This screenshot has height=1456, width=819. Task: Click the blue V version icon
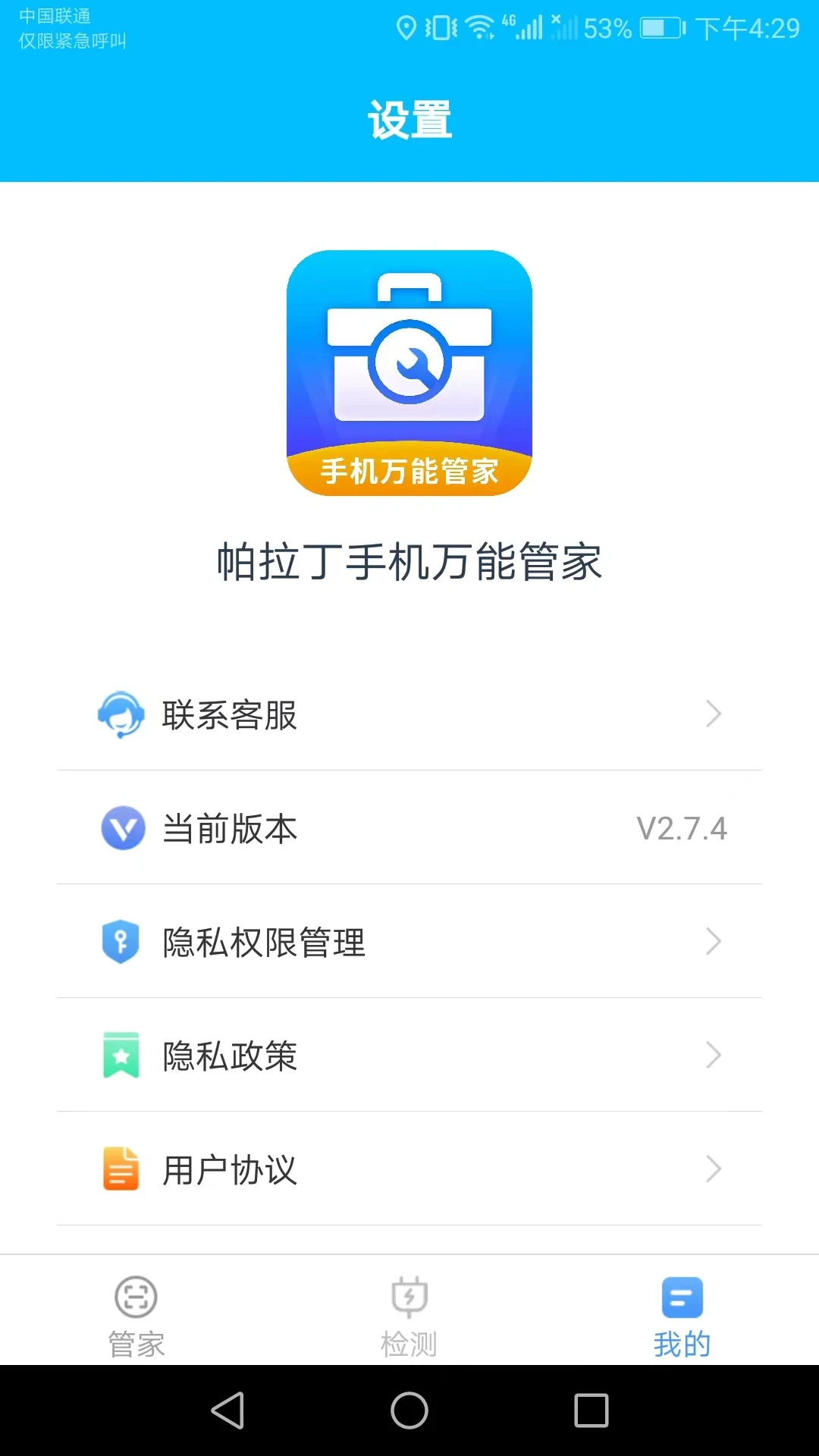pyautogui.click(x=120, y=828)
